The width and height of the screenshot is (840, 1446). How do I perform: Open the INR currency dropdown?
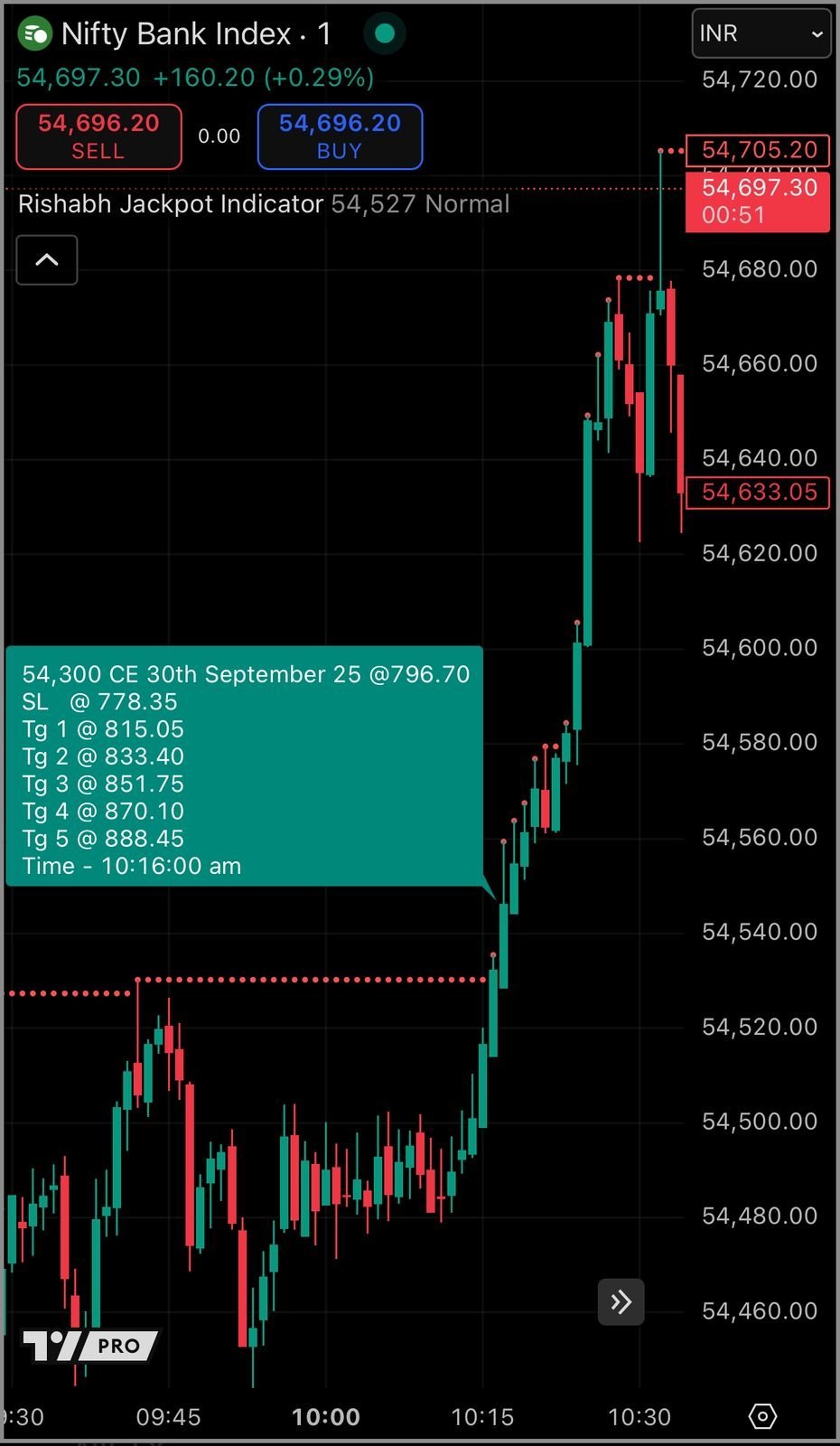click(761, 34)
